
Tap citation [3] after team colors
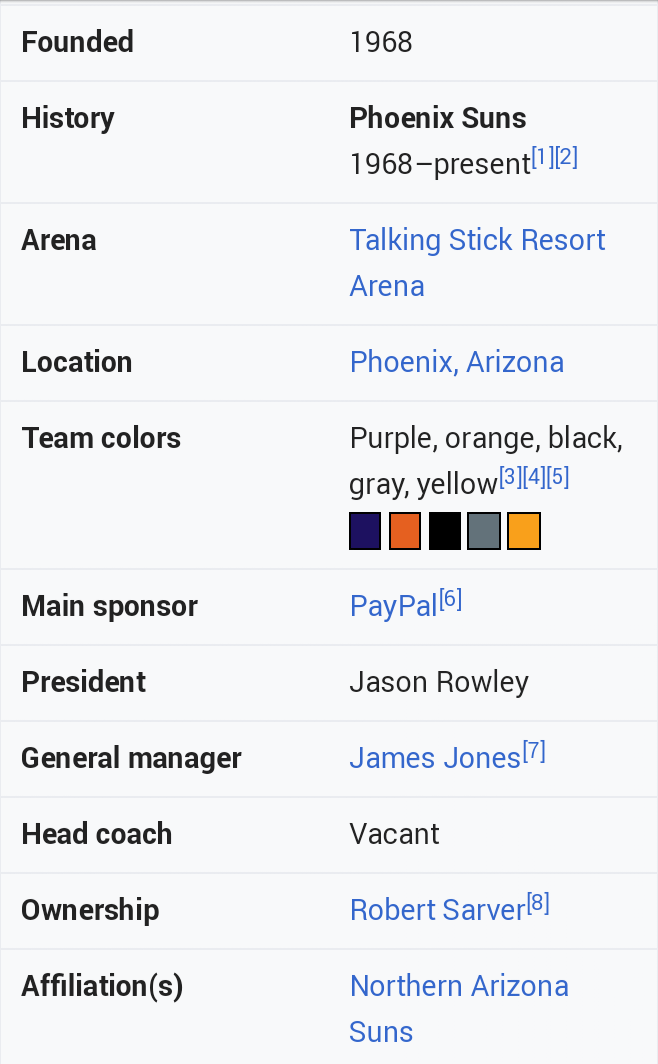(x=510, y=477)
